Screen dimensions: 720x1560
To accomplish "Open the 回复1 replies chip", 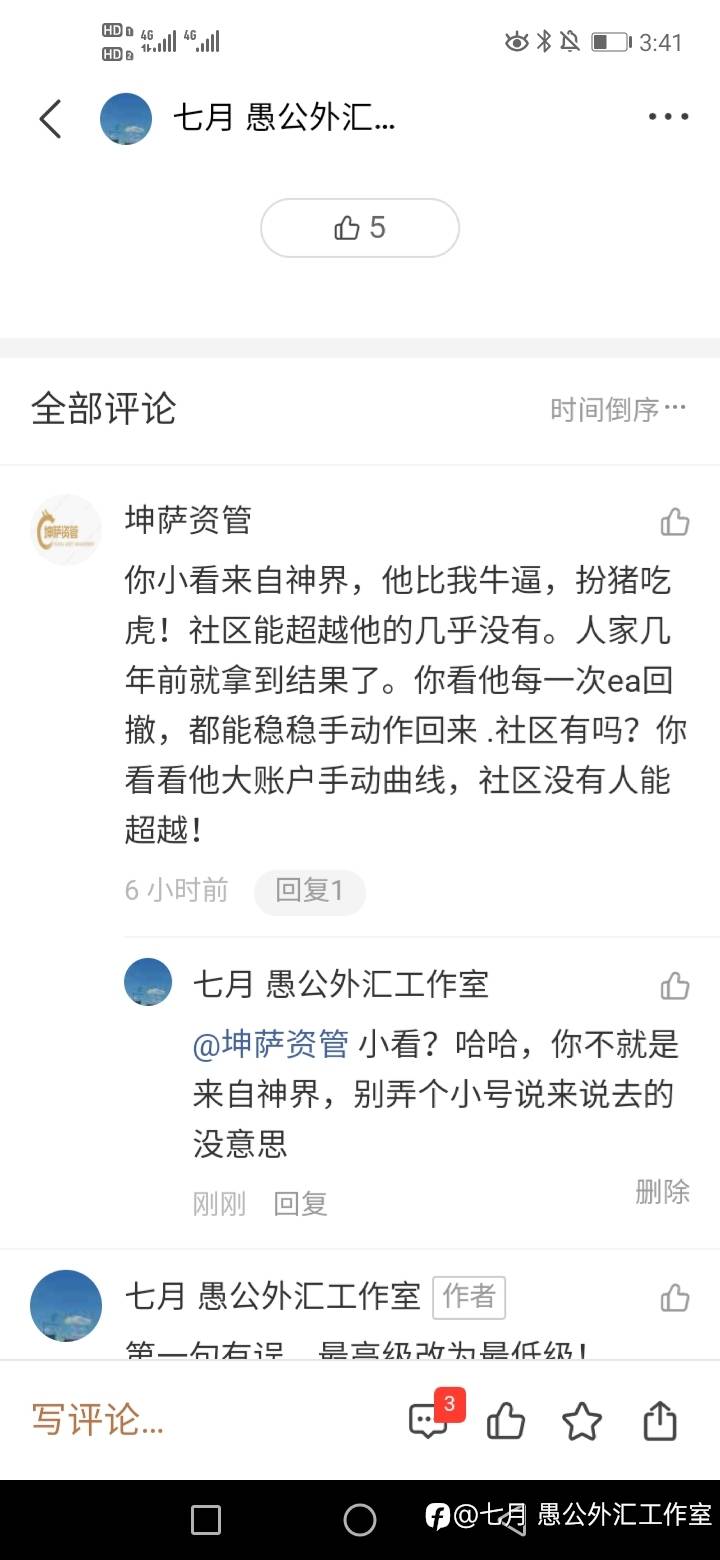I will pos(309,891).
